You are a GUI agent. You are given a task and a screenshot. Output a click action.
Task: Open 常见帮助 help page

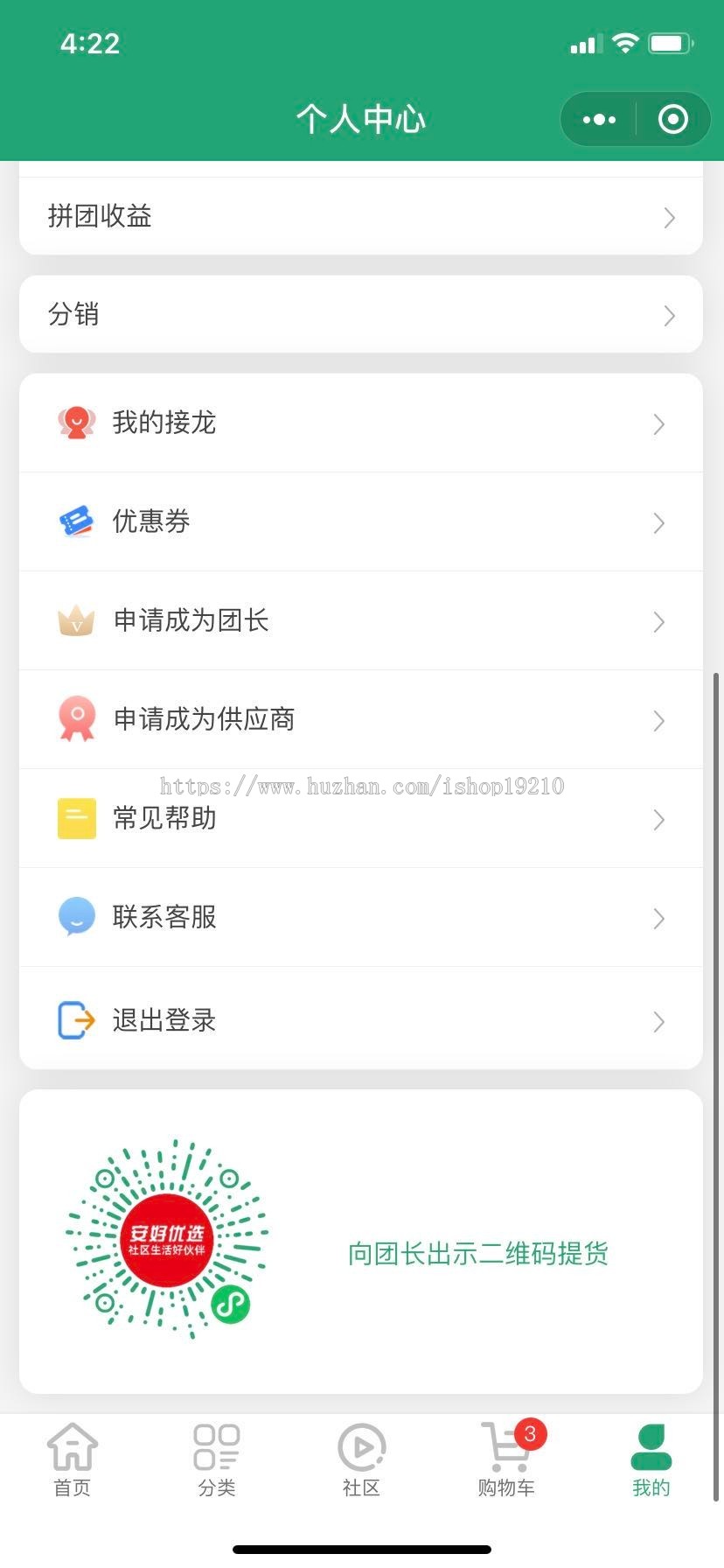pos(360,819)
